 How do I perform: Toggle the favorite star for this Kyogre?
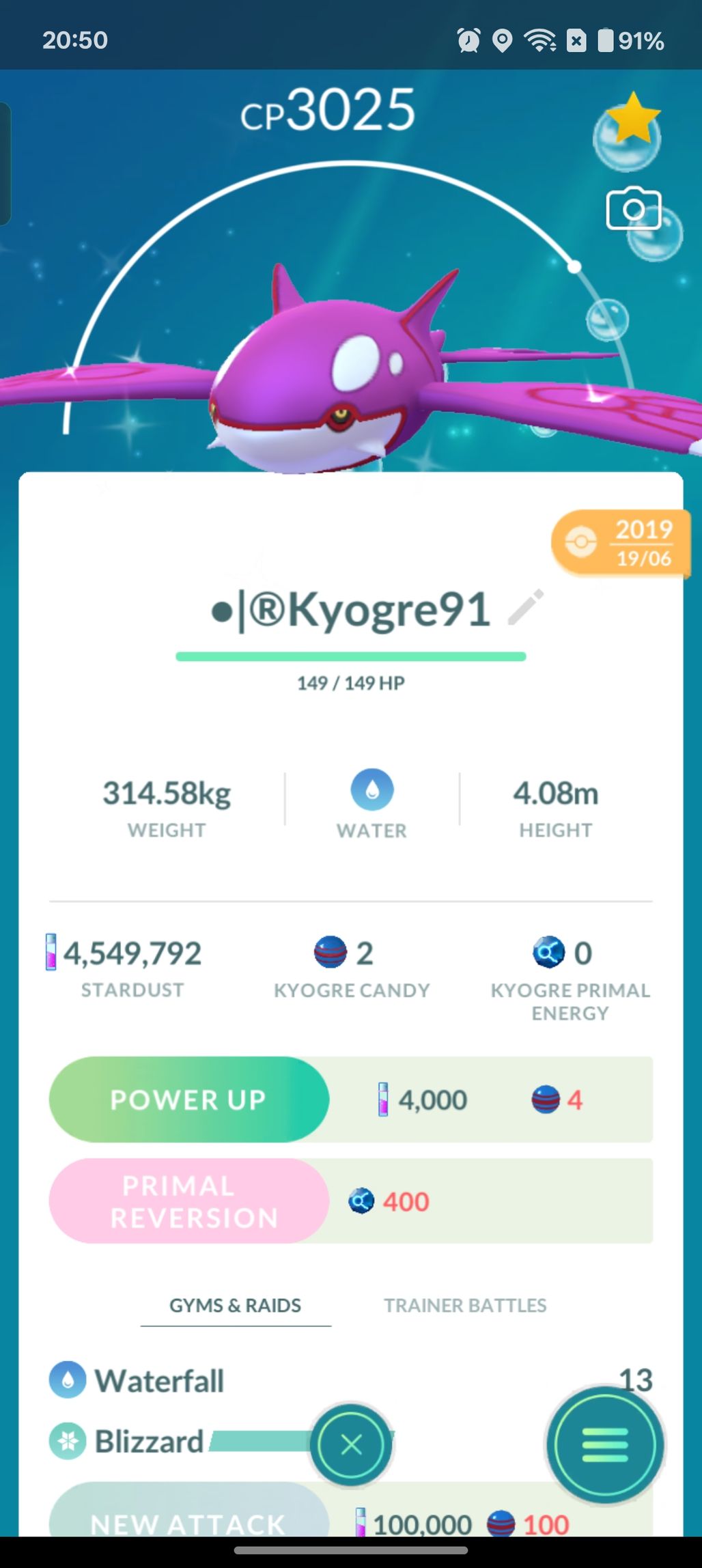click(x=634, y=117)
